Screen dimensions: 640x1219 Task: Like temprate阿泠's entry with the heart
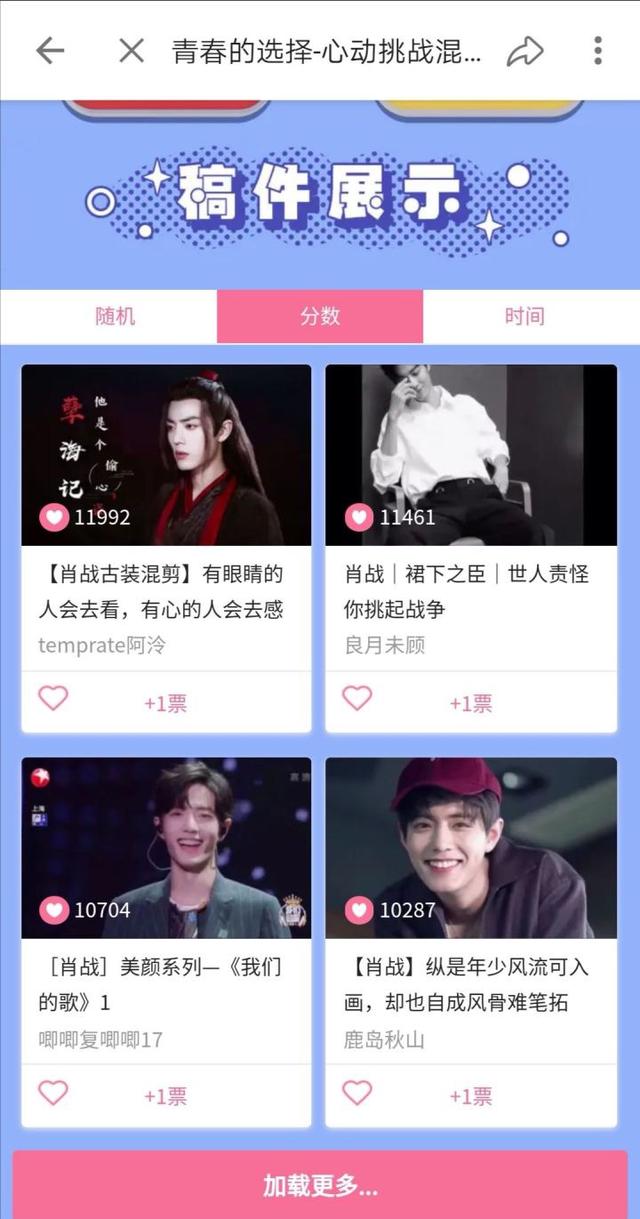pyautogui.click(x=53, y=698)
